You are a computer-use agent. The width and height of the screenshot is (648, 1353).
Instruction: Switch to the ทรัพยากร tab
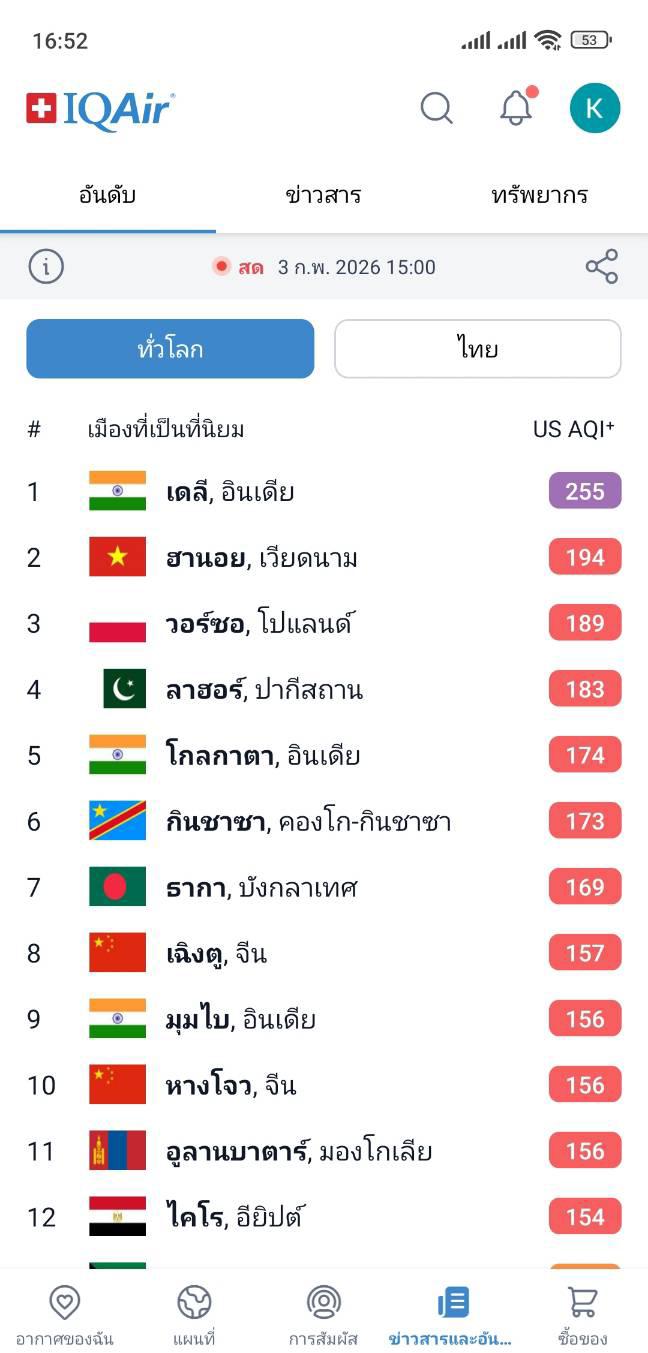tap(540, 194)
